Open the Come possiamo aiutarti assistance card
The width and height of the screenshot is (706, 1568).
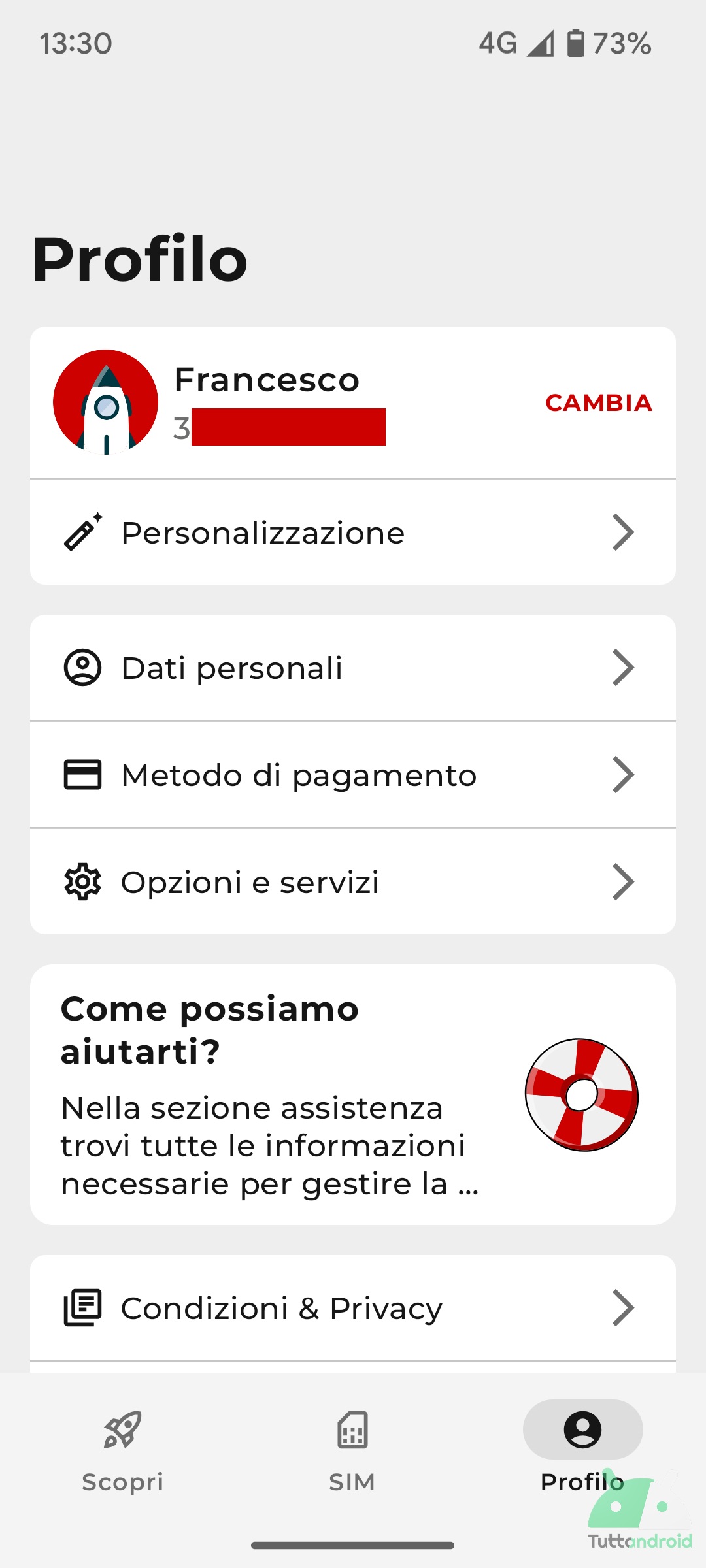(353, 1094)
